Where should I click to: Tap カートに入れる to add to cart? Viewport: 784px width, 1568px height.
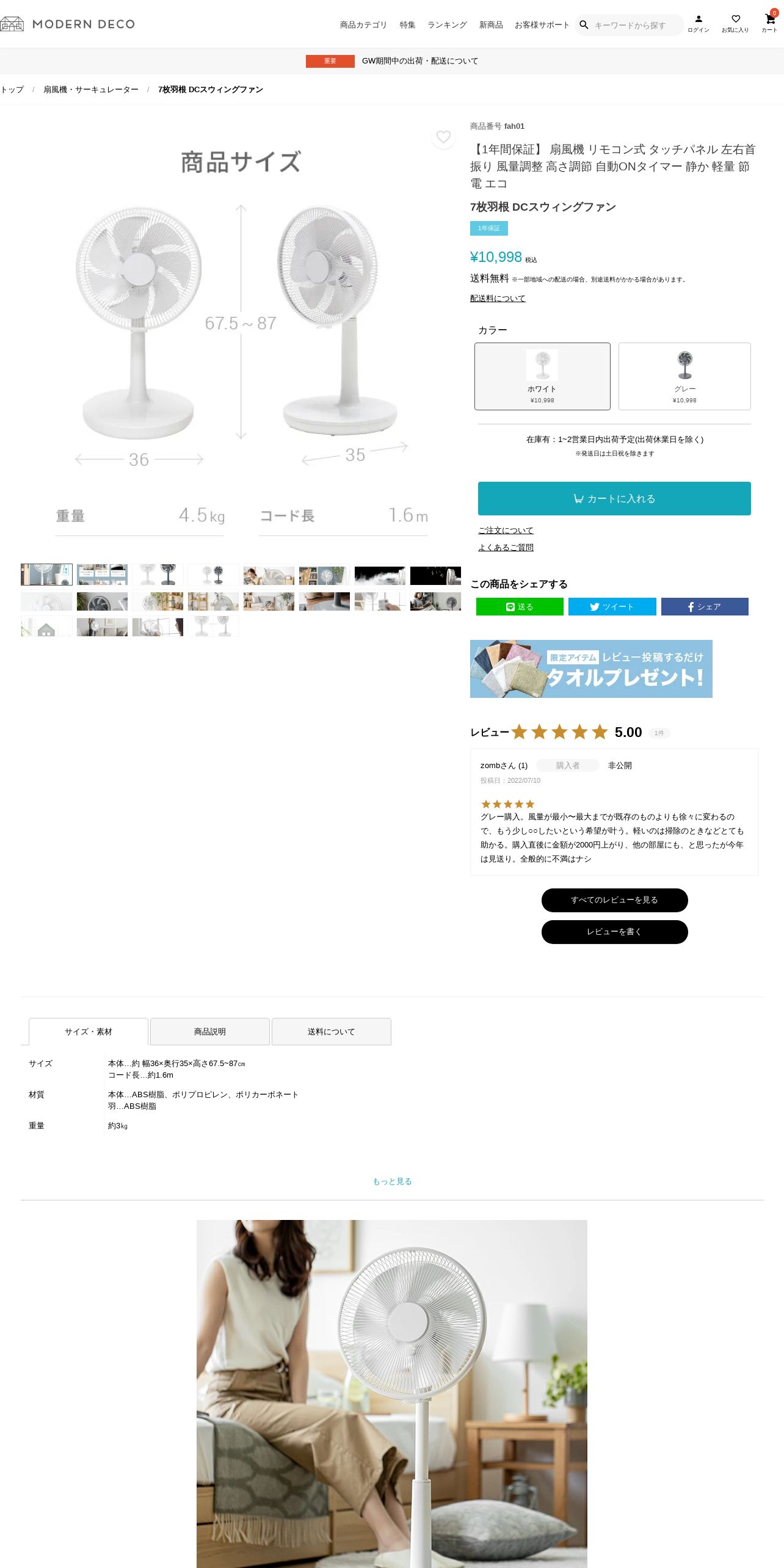[x=614, y=498]
